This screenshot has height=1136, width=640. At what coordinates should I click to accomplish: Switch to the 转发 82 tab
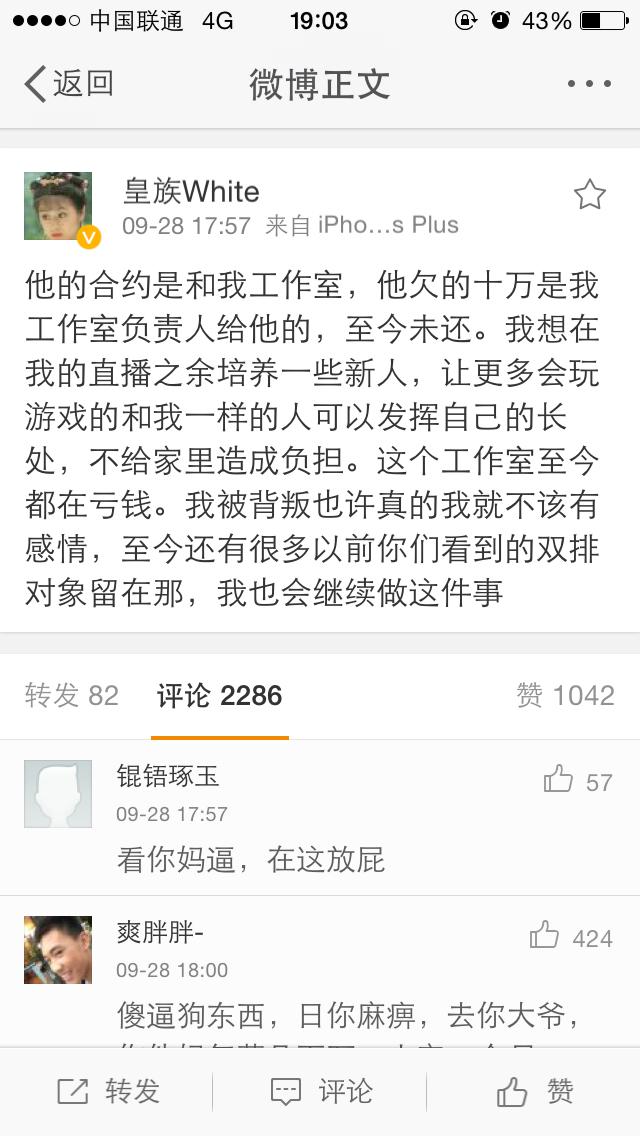click(x=72, y=695)
